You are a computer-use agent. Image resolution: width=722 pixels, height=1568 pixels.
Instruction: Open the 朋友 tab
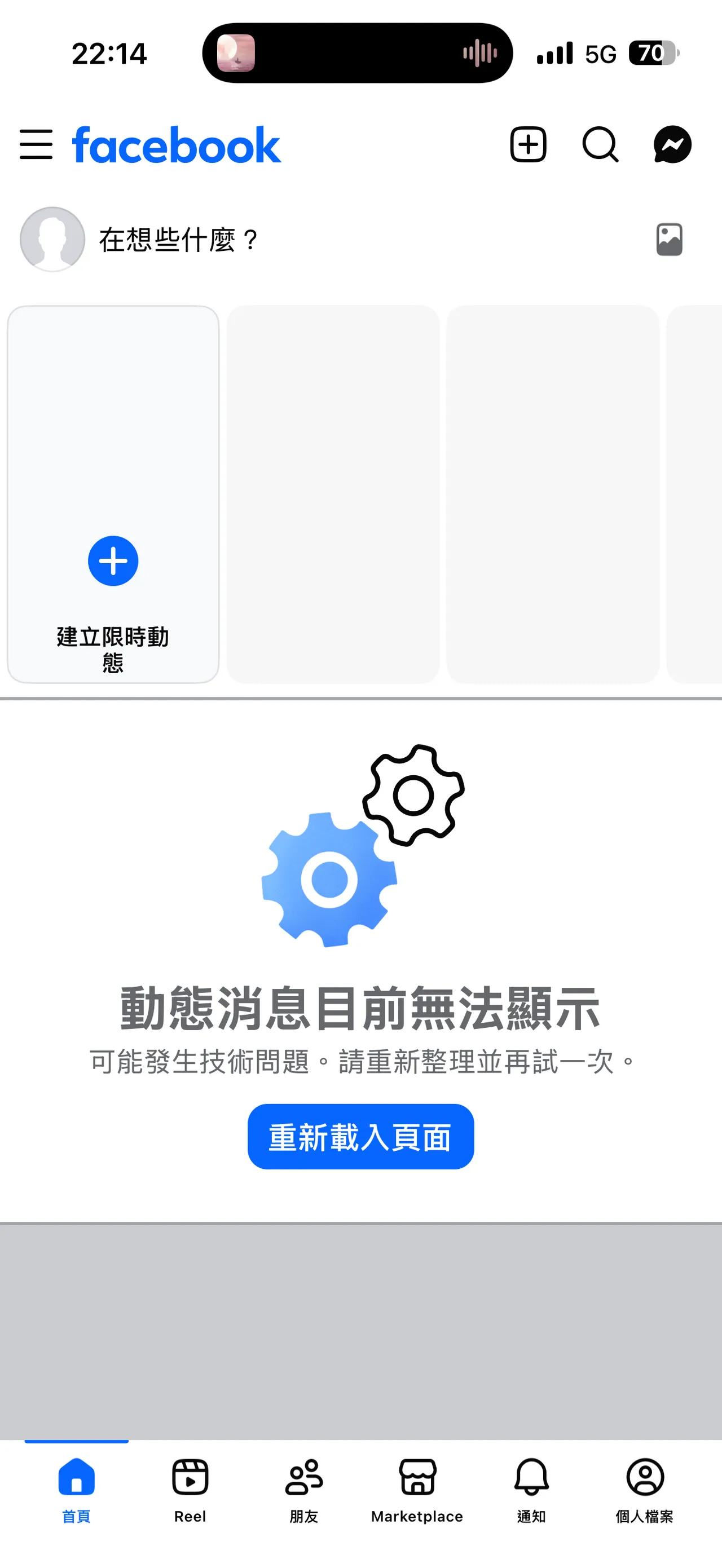point(304,1490)
